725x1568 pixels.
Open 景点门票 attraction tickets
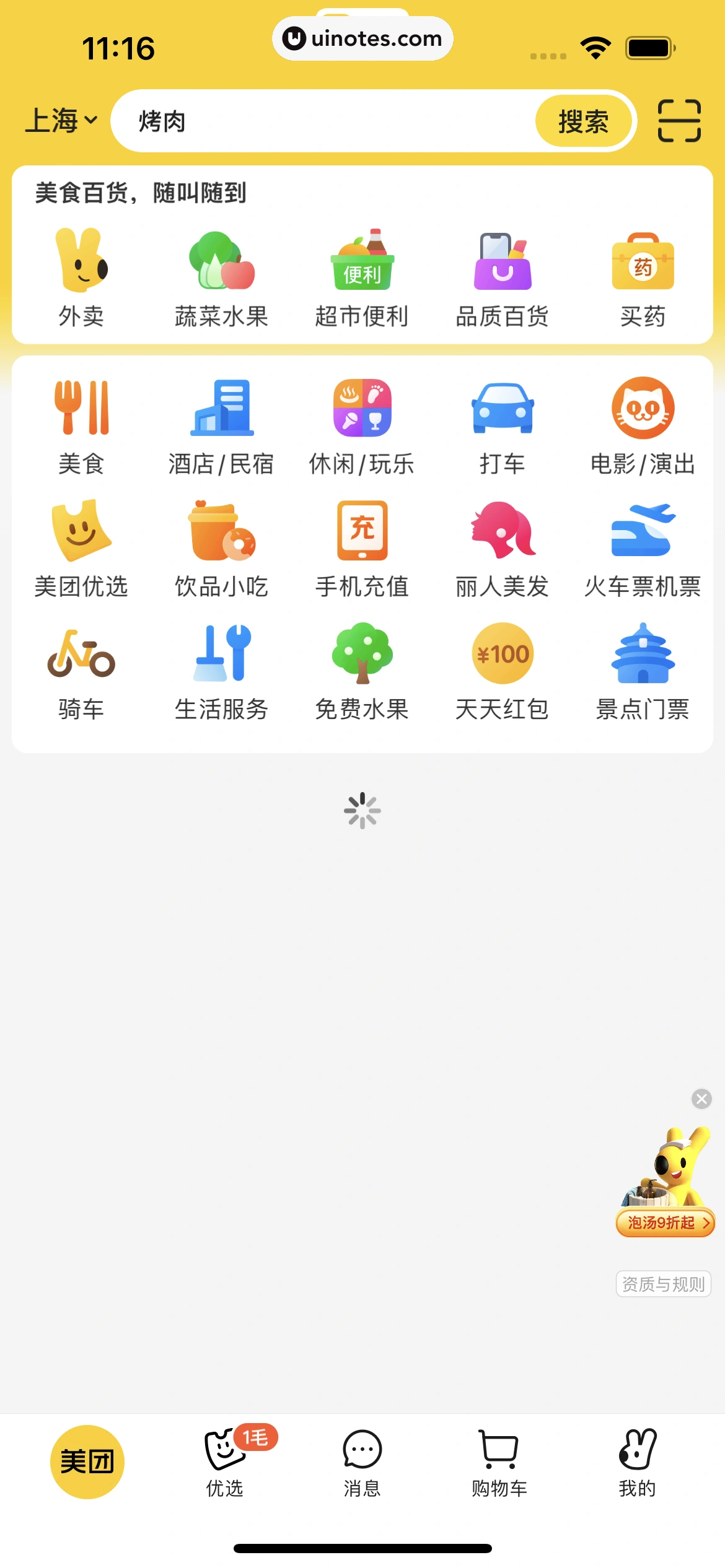click(643, 671)
